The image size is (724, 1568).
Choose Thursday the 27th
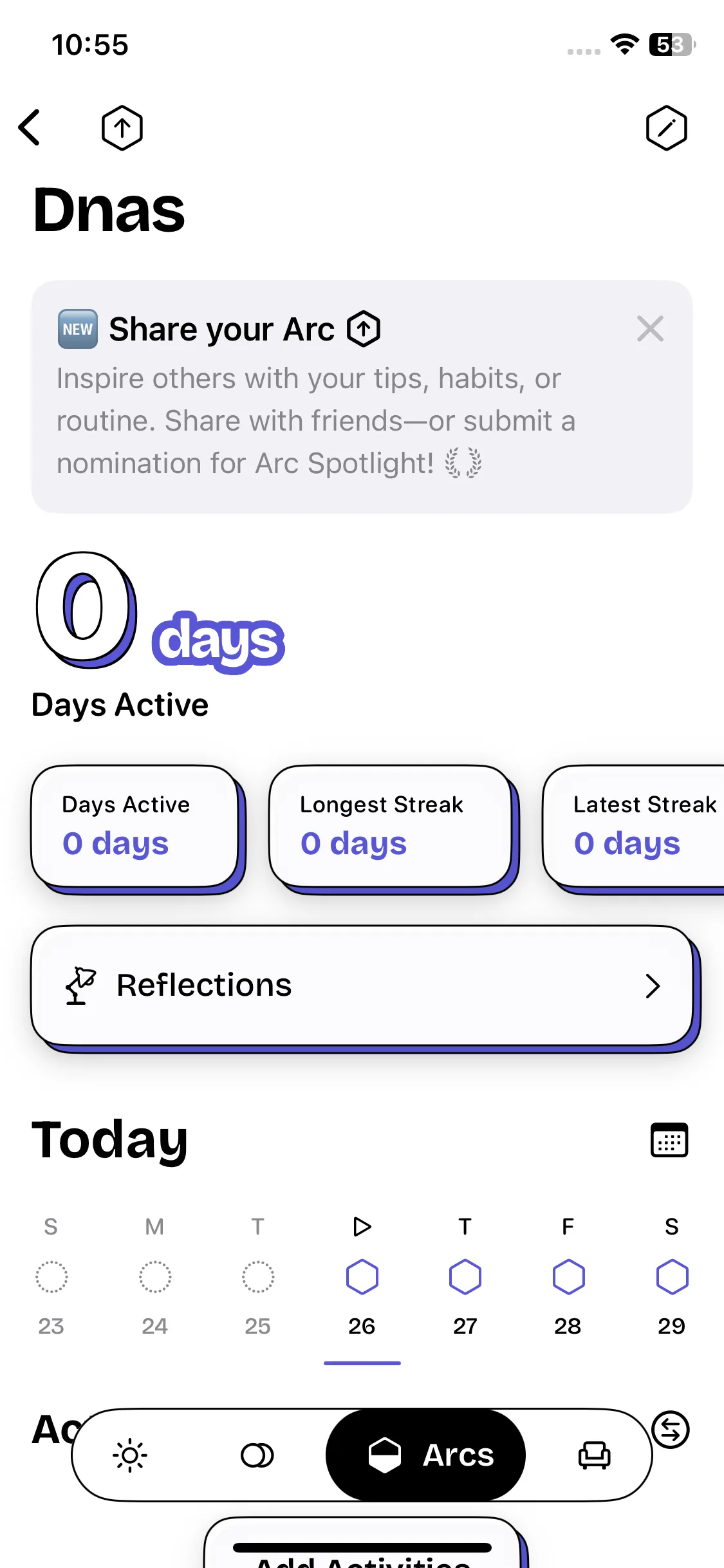465,1276
